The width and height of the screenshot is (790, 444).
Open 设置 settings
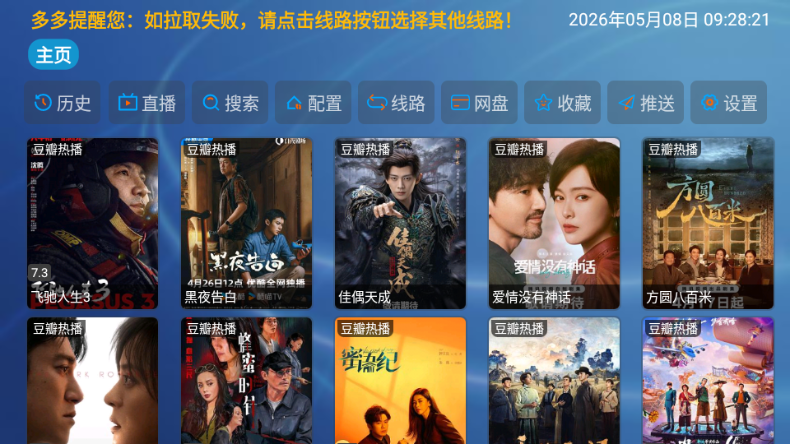click(x=729, y=102)
